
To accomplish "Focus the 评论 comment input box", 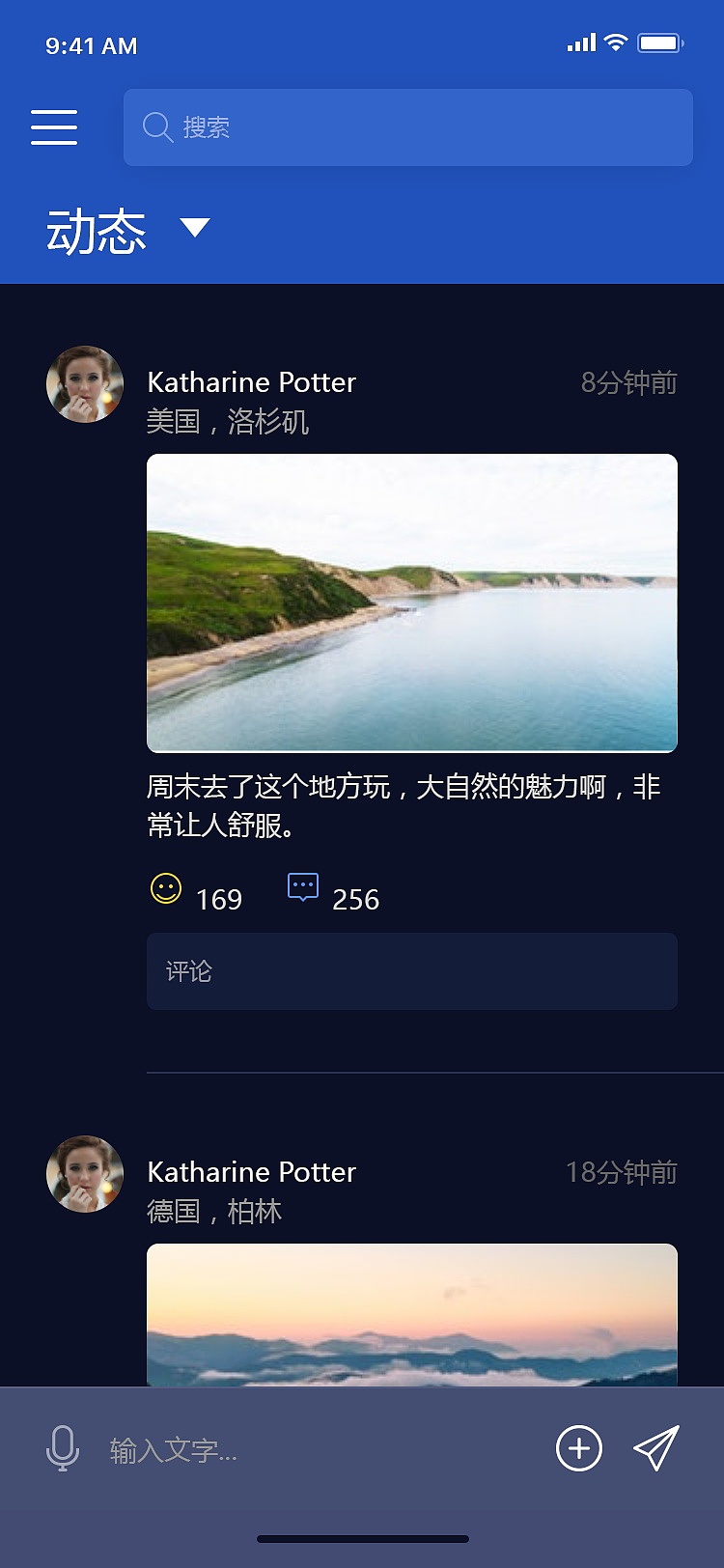I will 412,971.
